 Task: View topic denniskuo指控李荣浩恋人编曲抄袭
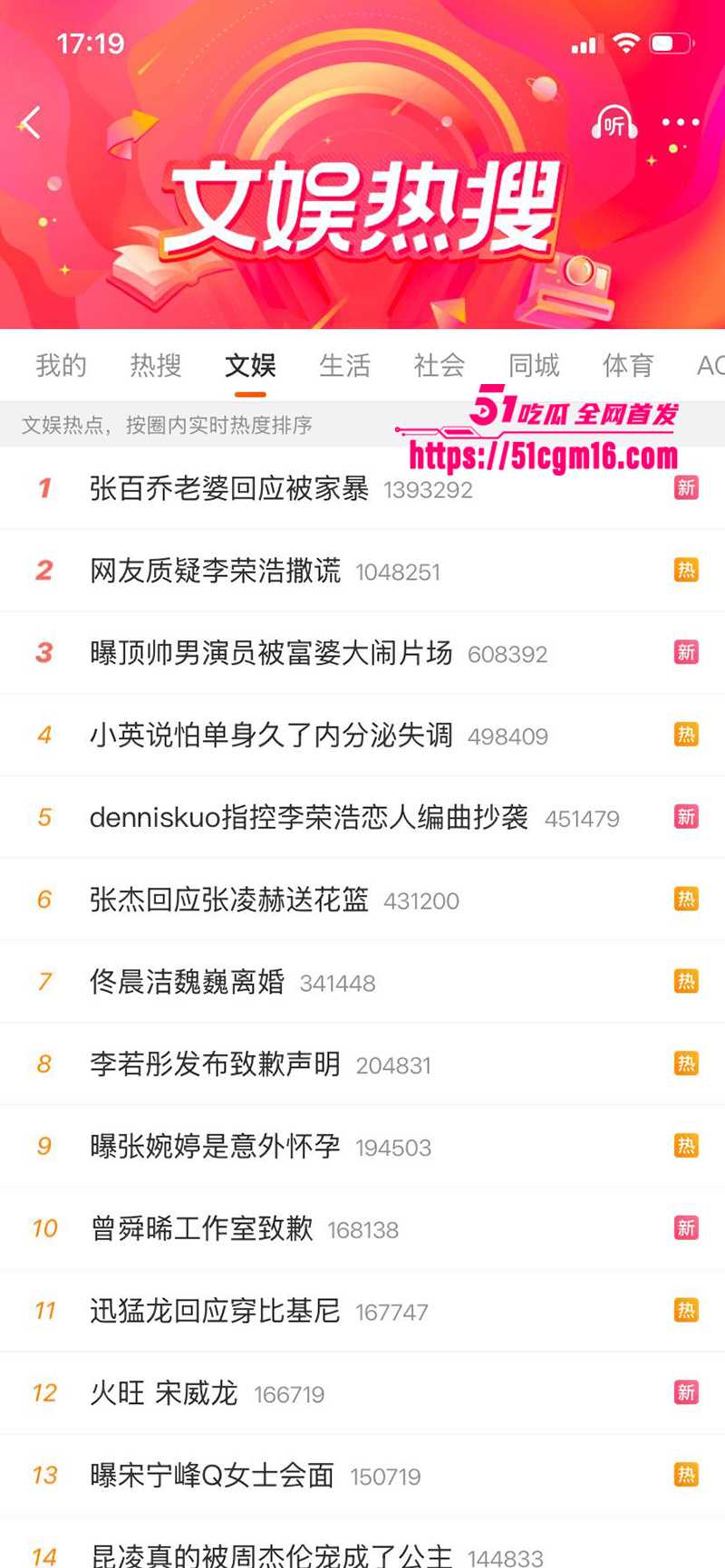tap(308, 818)
